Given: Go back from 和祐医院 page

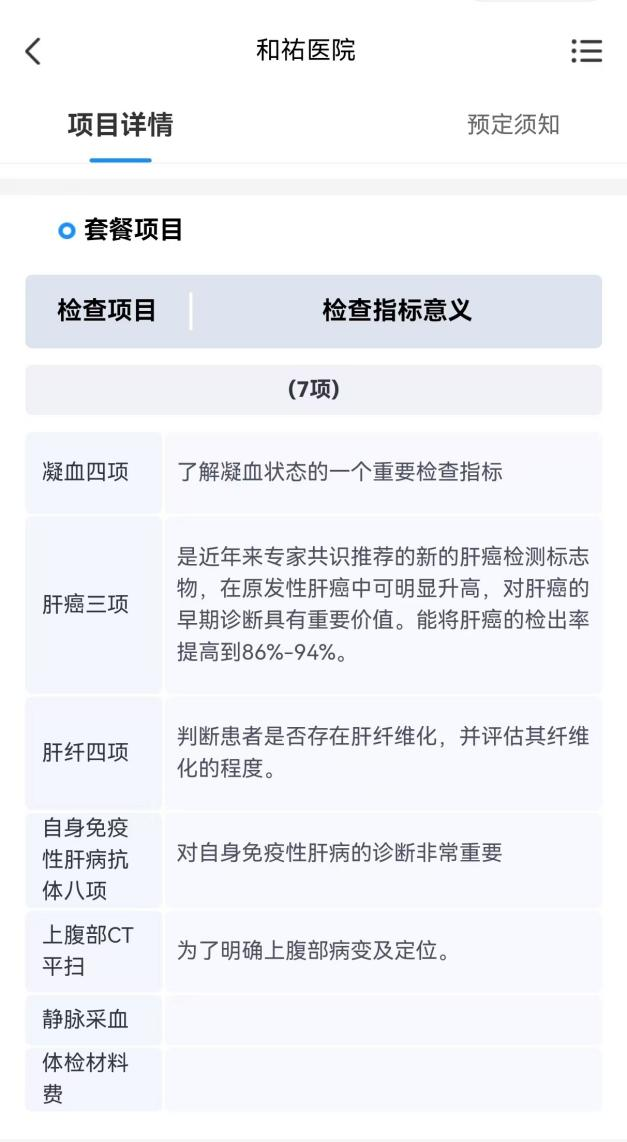Looking at the screenshot, I should [x=33, y=51].
